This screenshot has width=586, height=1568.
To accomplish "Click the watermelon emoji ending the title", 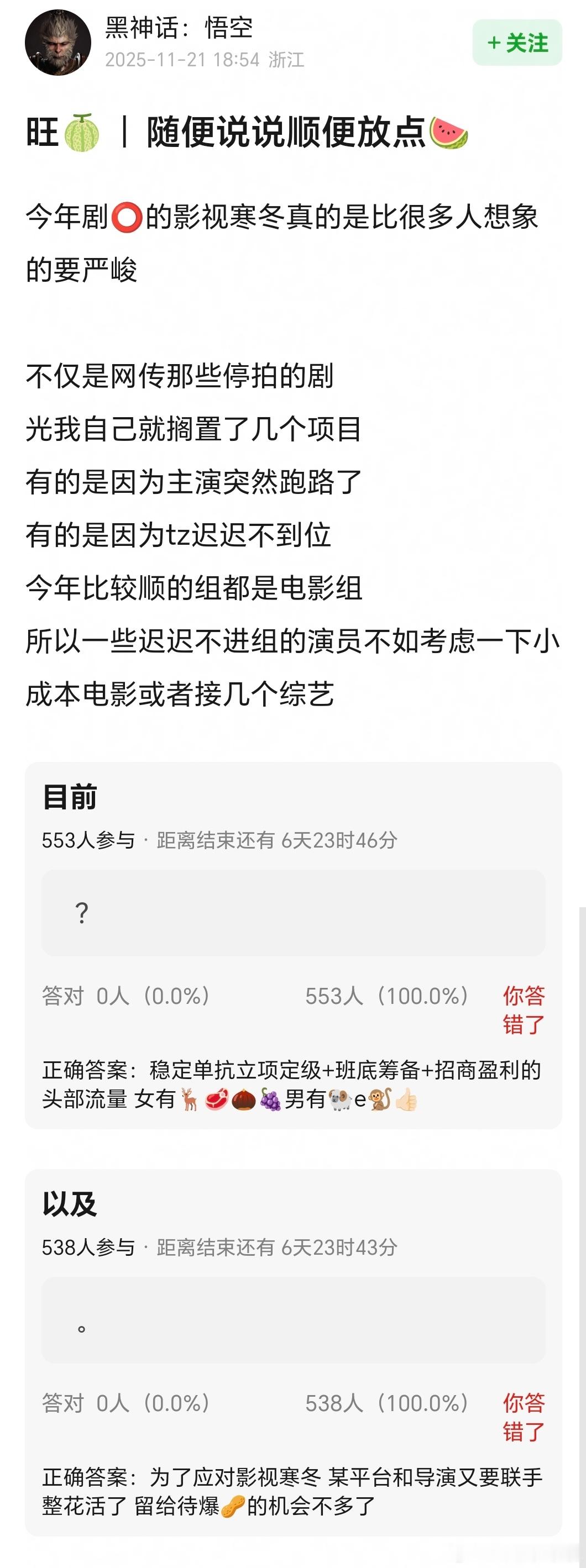I will [451, 132].
